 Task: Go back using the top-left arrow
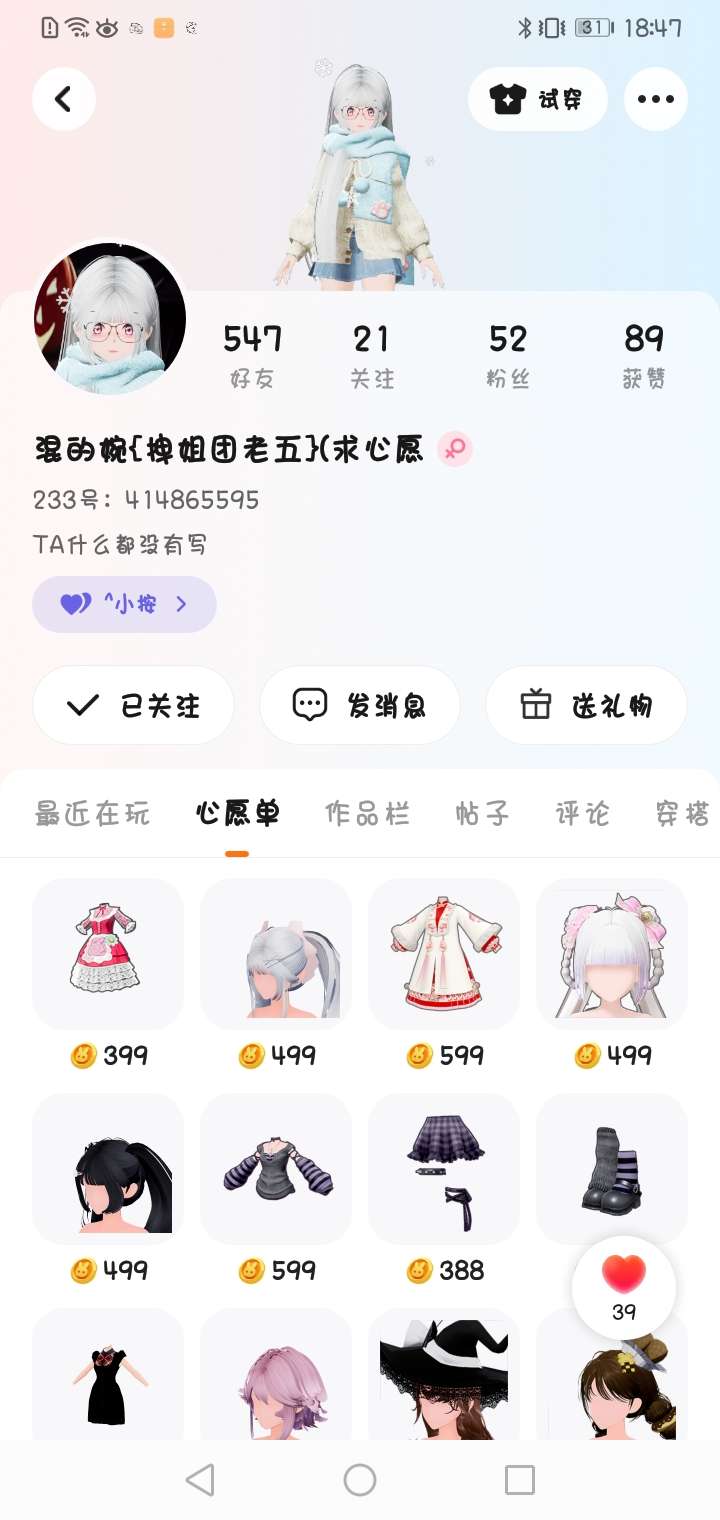[x=64, y=99]
